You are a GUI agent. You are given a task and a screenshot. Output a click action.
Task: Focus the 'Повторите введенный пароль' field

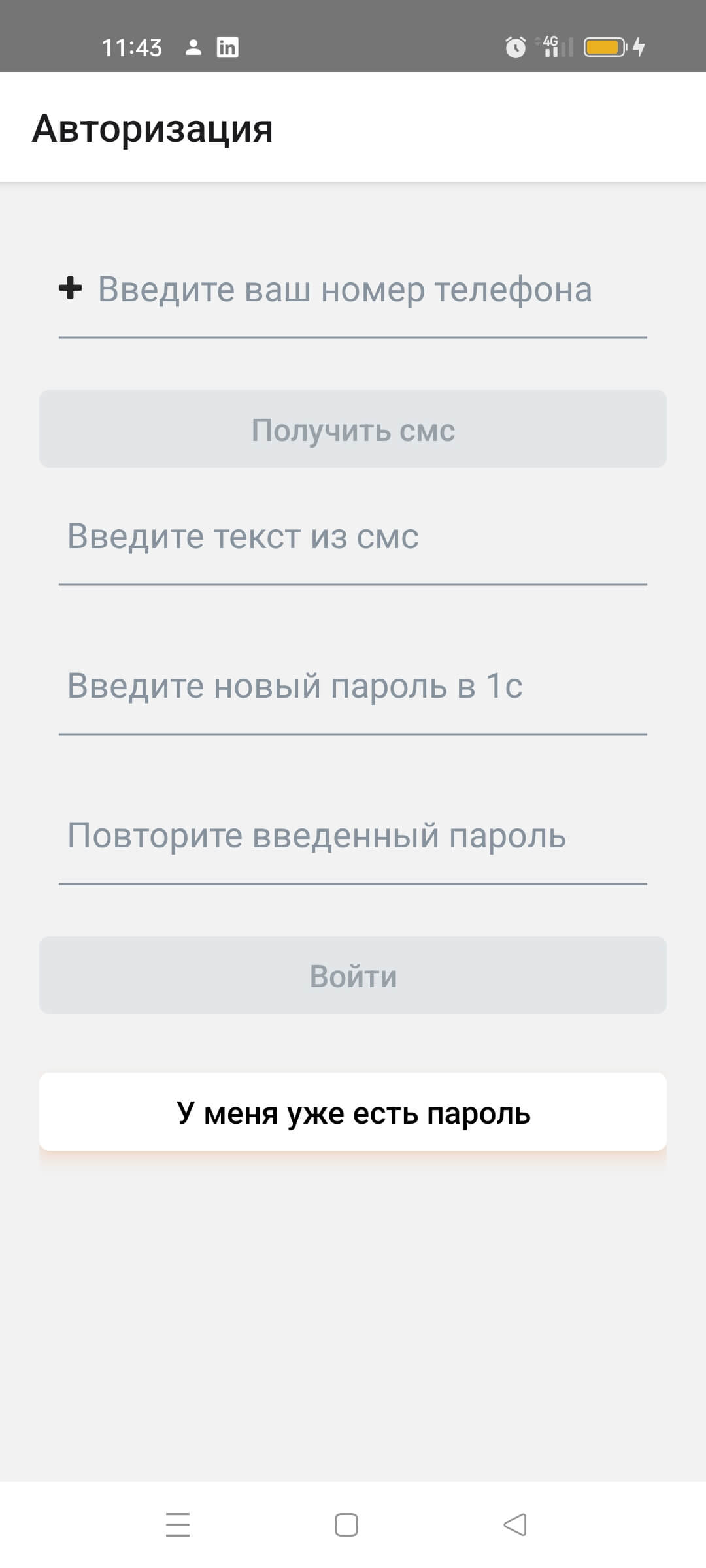tap(353, 836)
